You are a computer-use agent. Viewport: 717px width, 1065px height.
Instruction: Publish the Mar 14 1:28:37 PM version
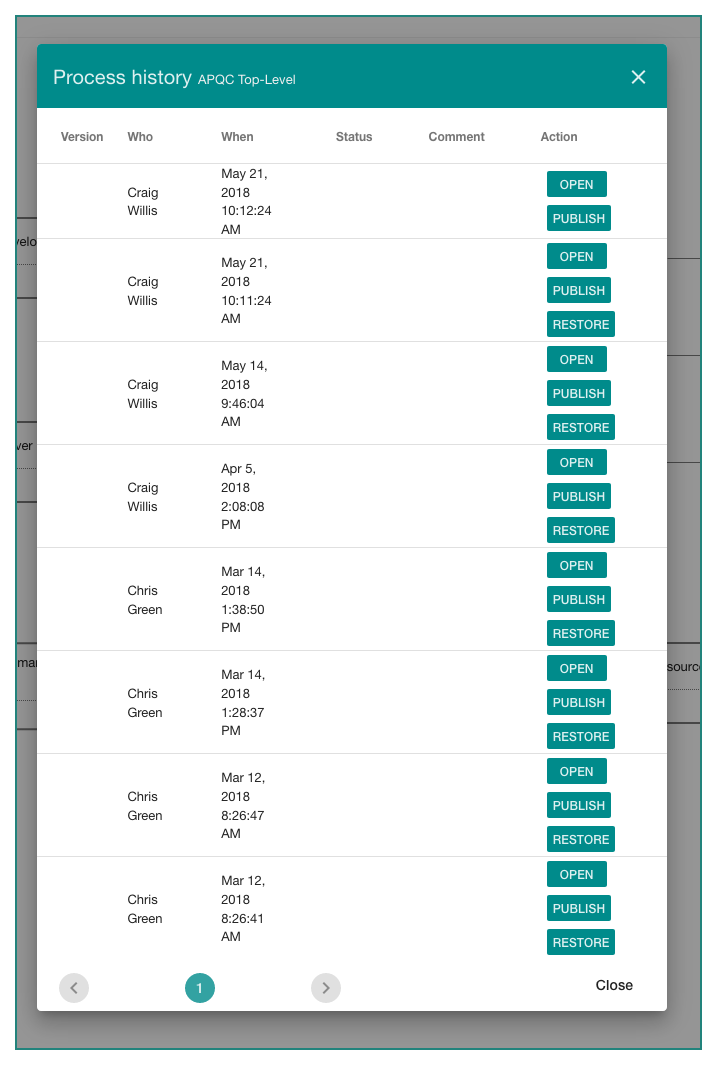[578, 703]
